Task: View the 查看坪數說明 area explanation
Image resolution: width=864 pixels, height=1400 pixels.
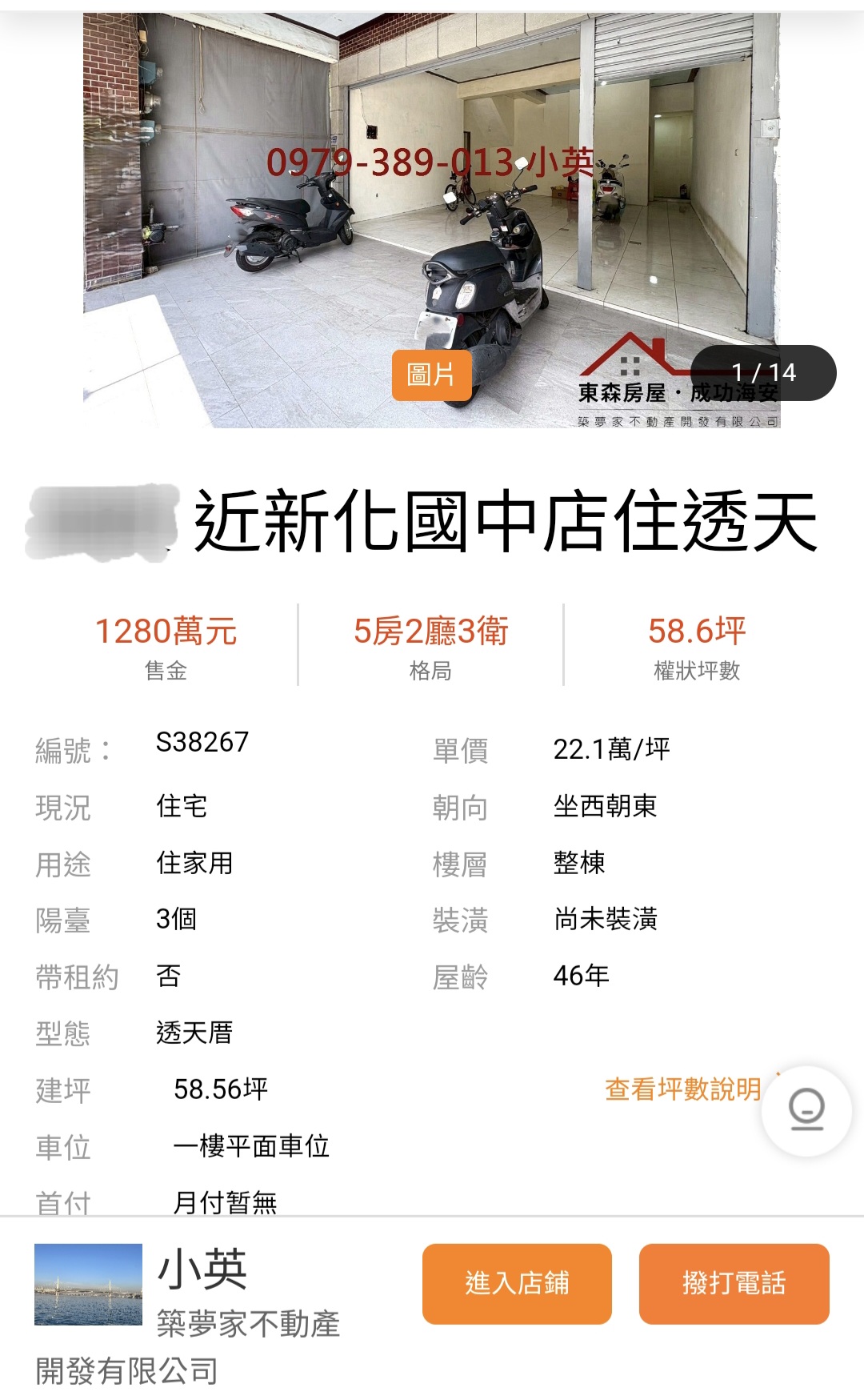Action: (682, 1089)
